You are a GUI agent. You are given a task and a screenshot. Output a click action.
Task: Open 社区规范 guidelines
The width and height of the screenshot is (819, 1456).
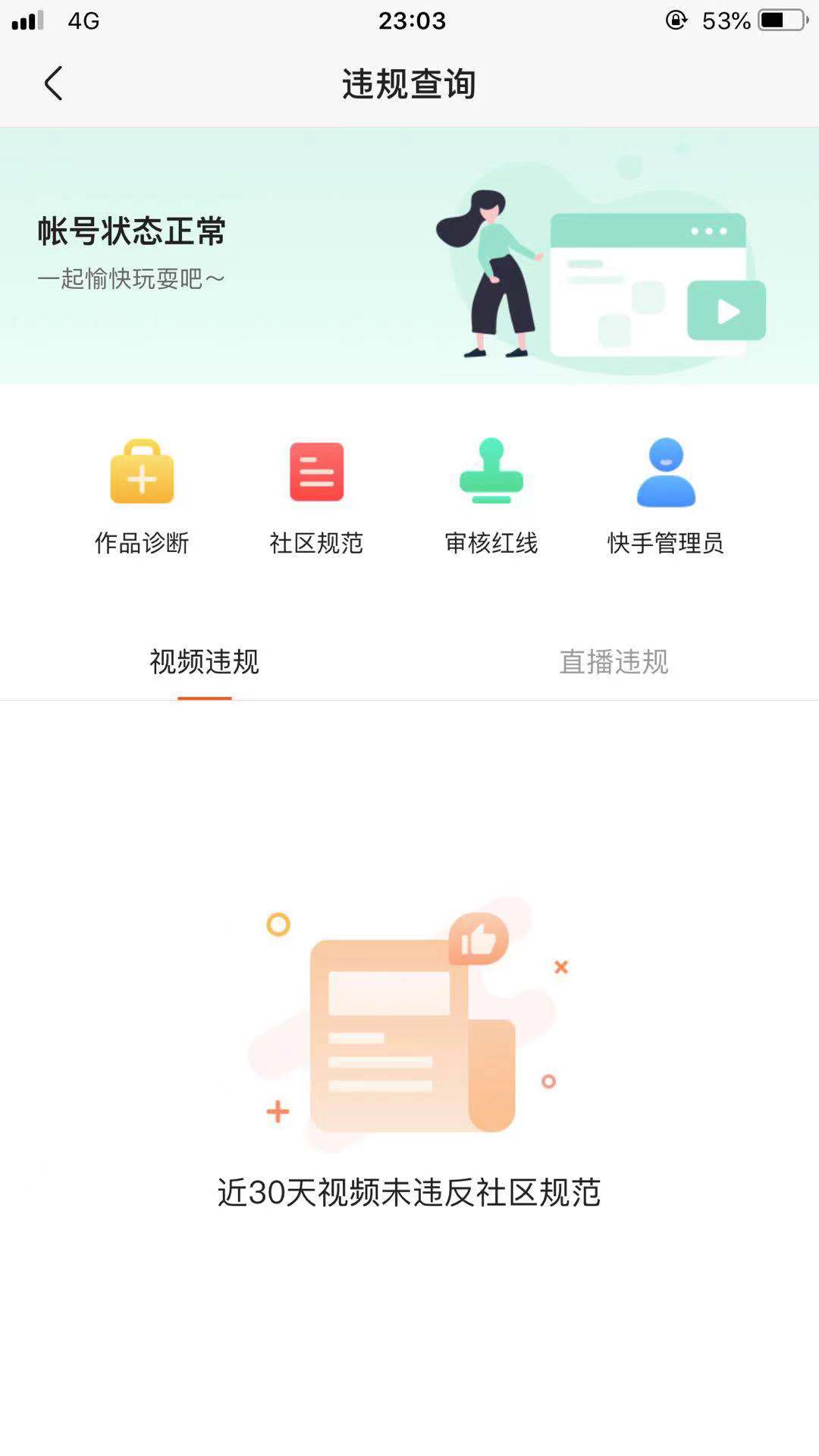(316, 493)
